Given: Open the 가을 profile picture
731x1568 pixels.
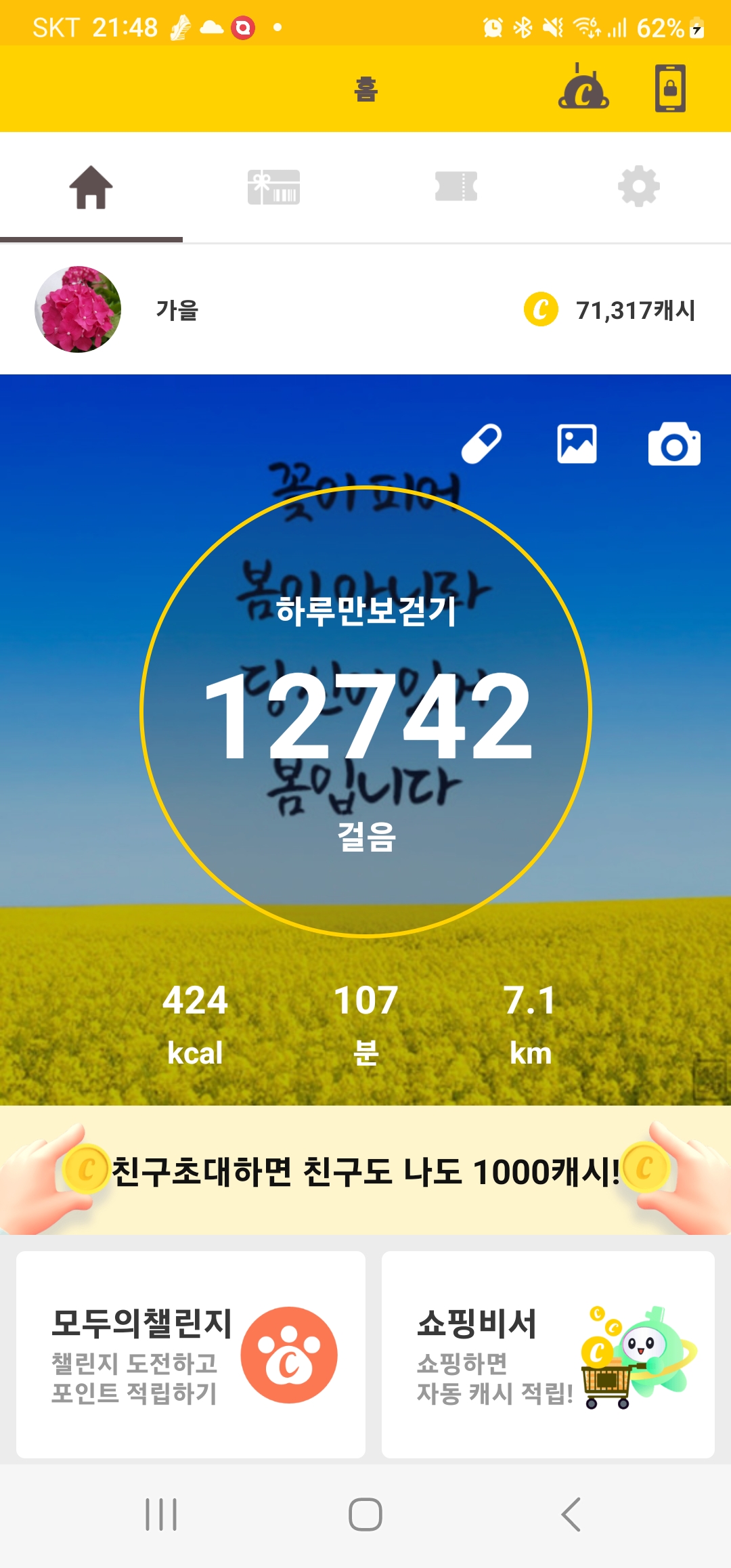Looking at the screenshot, I should tap(78, 309).
